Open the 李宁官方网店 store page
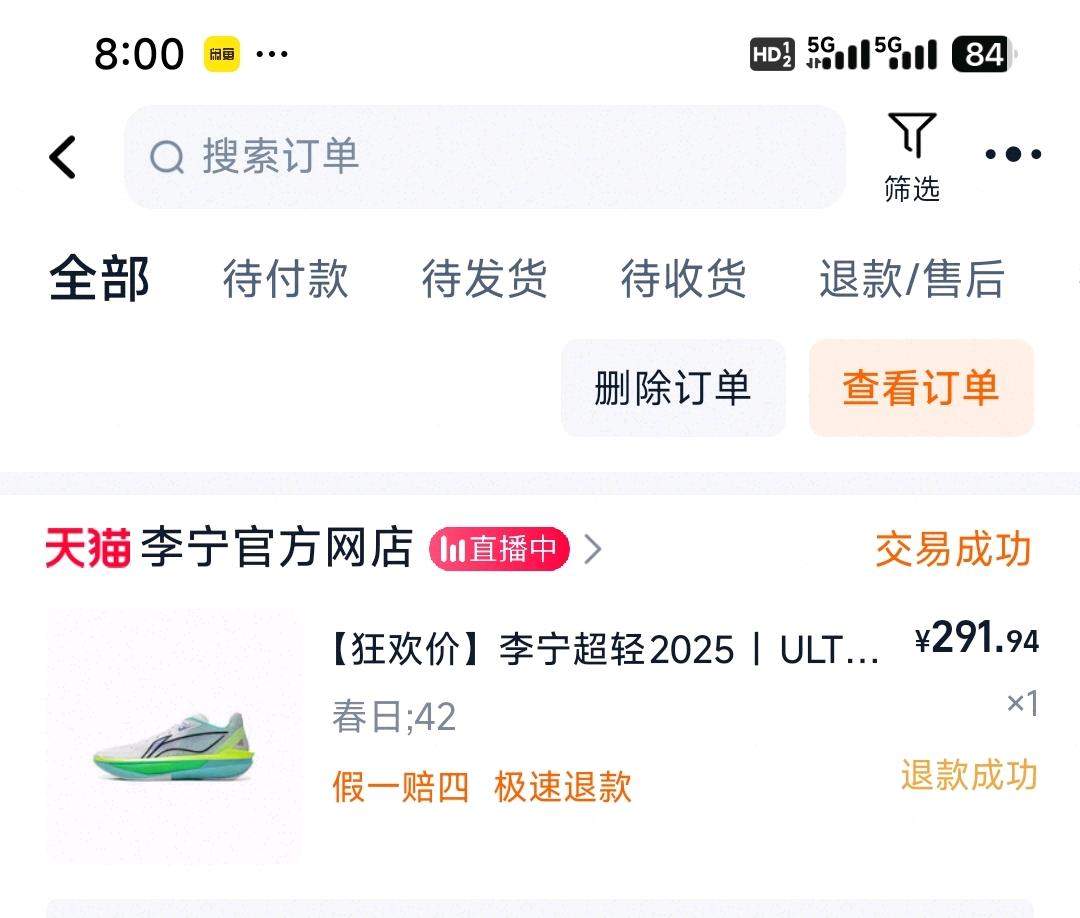 click(276, 549)
